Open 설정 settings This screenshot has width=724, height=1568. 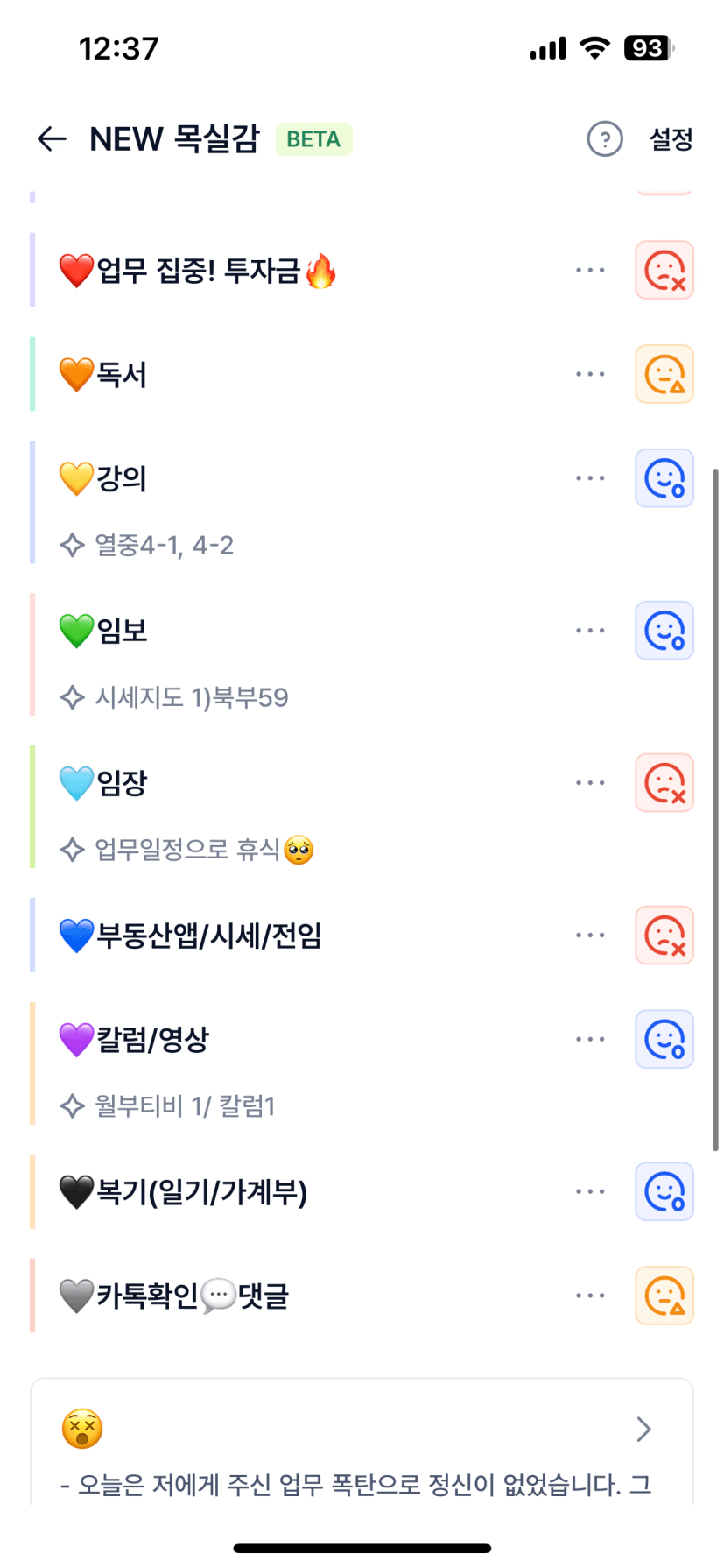pyautogui.click(x=671, y=138)
